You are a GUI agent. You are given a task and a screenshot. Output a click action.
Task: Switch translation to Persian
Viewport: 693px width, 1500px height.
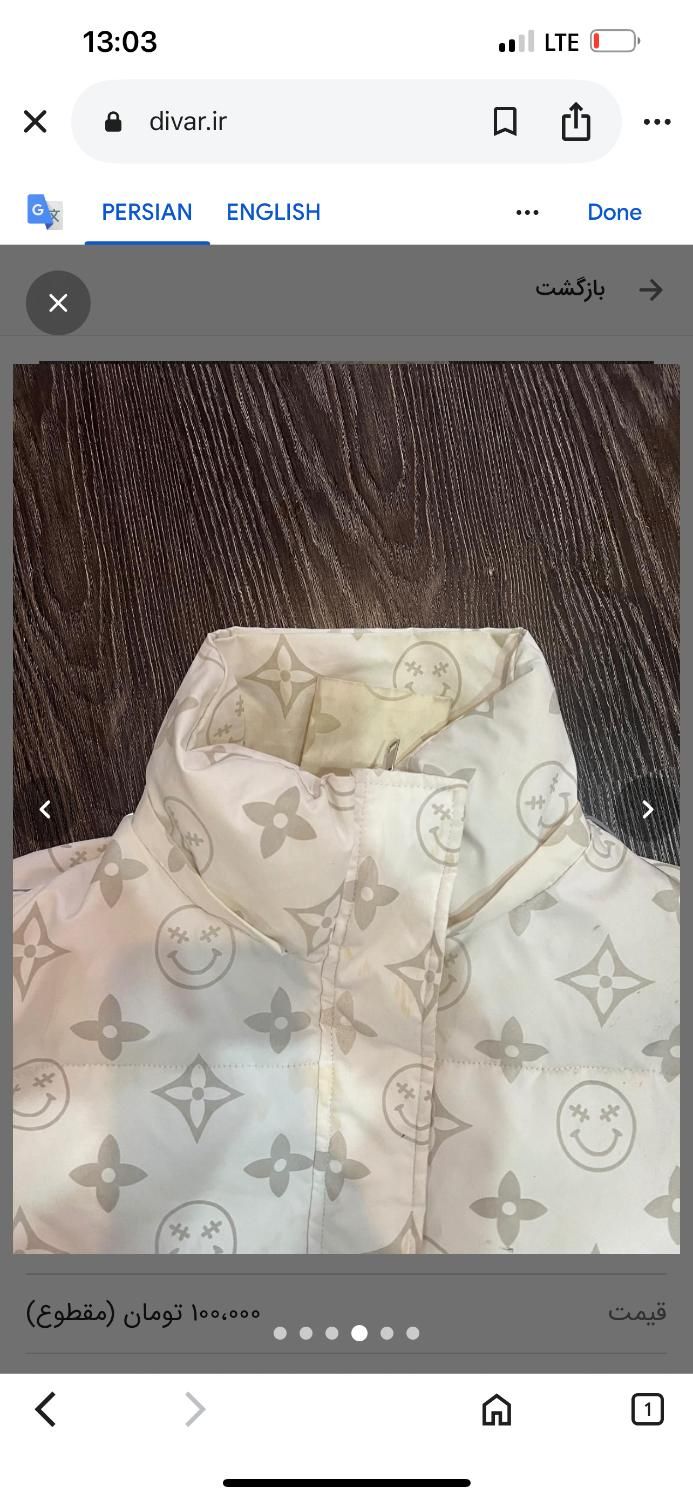point(147,212)
